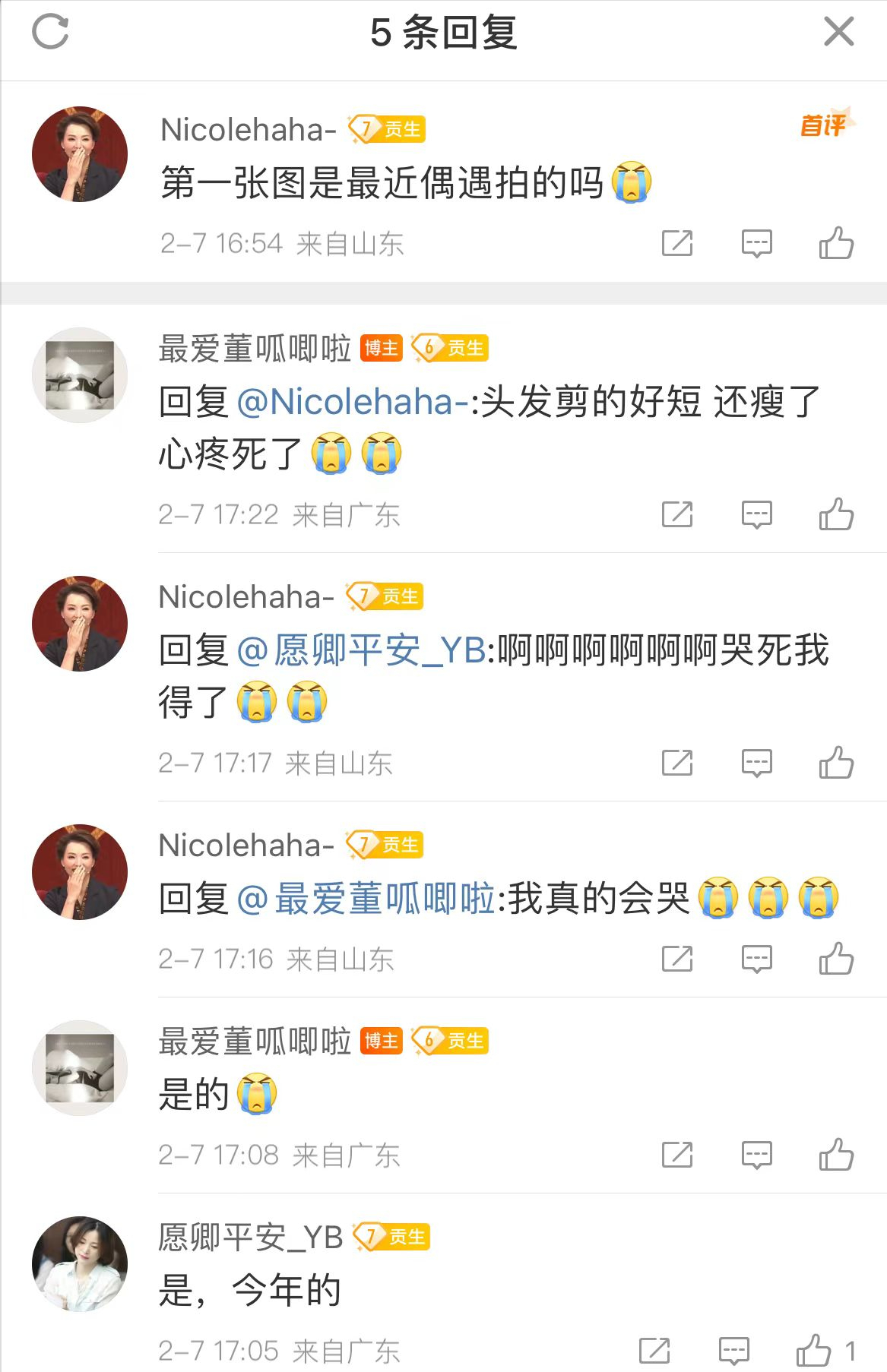Open 愿卿平安_YB's profile avatar
This screenshot has width=887, height=1372.
coord(80,1264)
